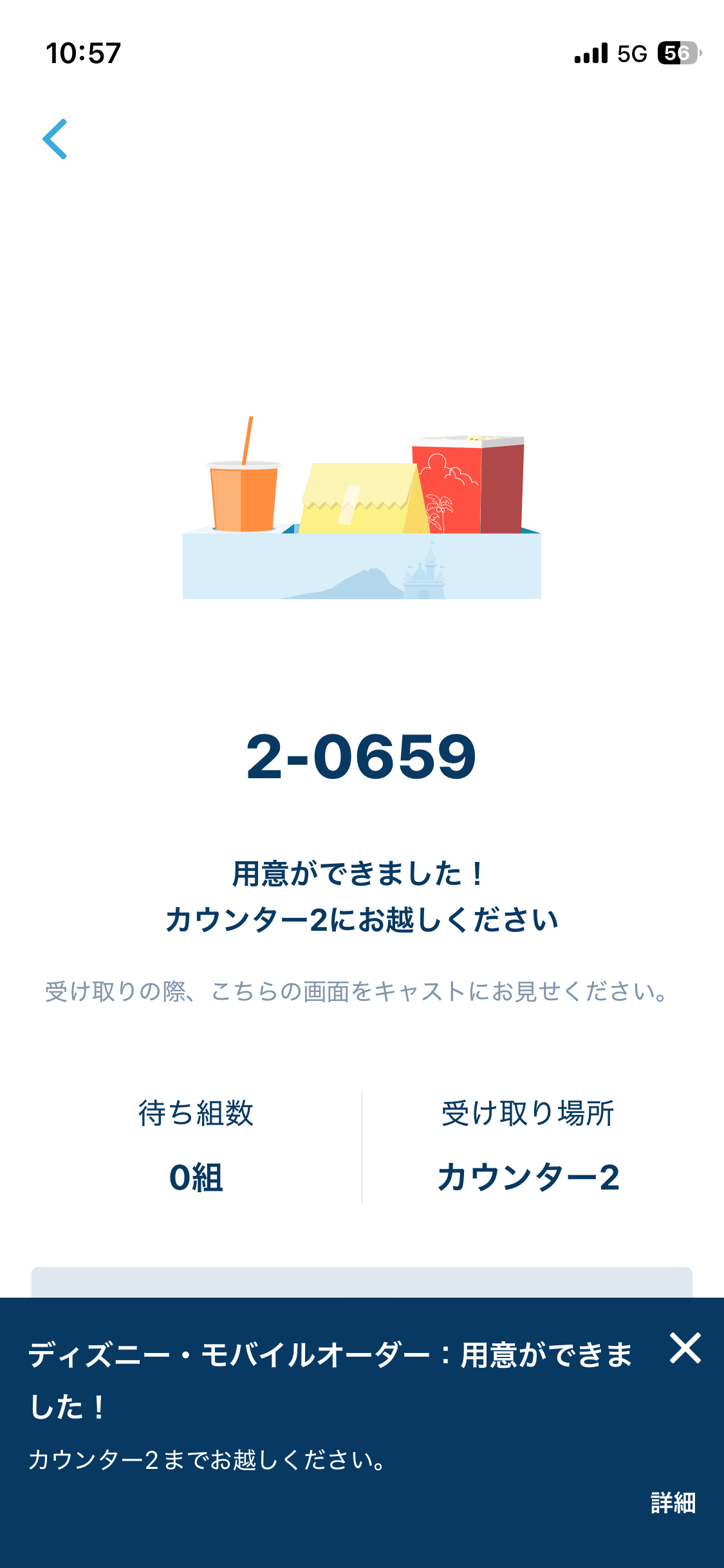Dismiss the mobile order ready notification

coord(685,1348)
